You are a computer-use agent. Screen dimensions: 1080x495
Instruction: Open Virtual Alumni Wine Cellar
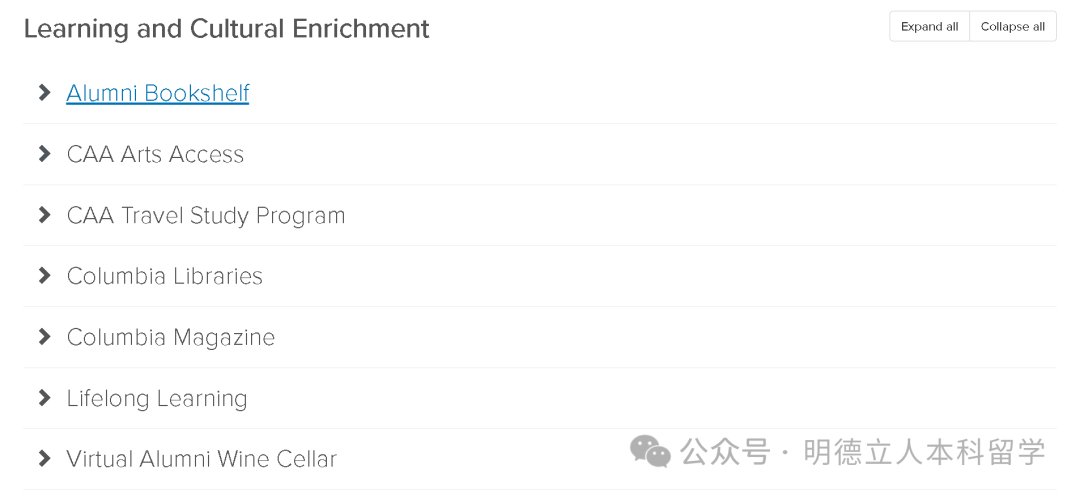201,459
